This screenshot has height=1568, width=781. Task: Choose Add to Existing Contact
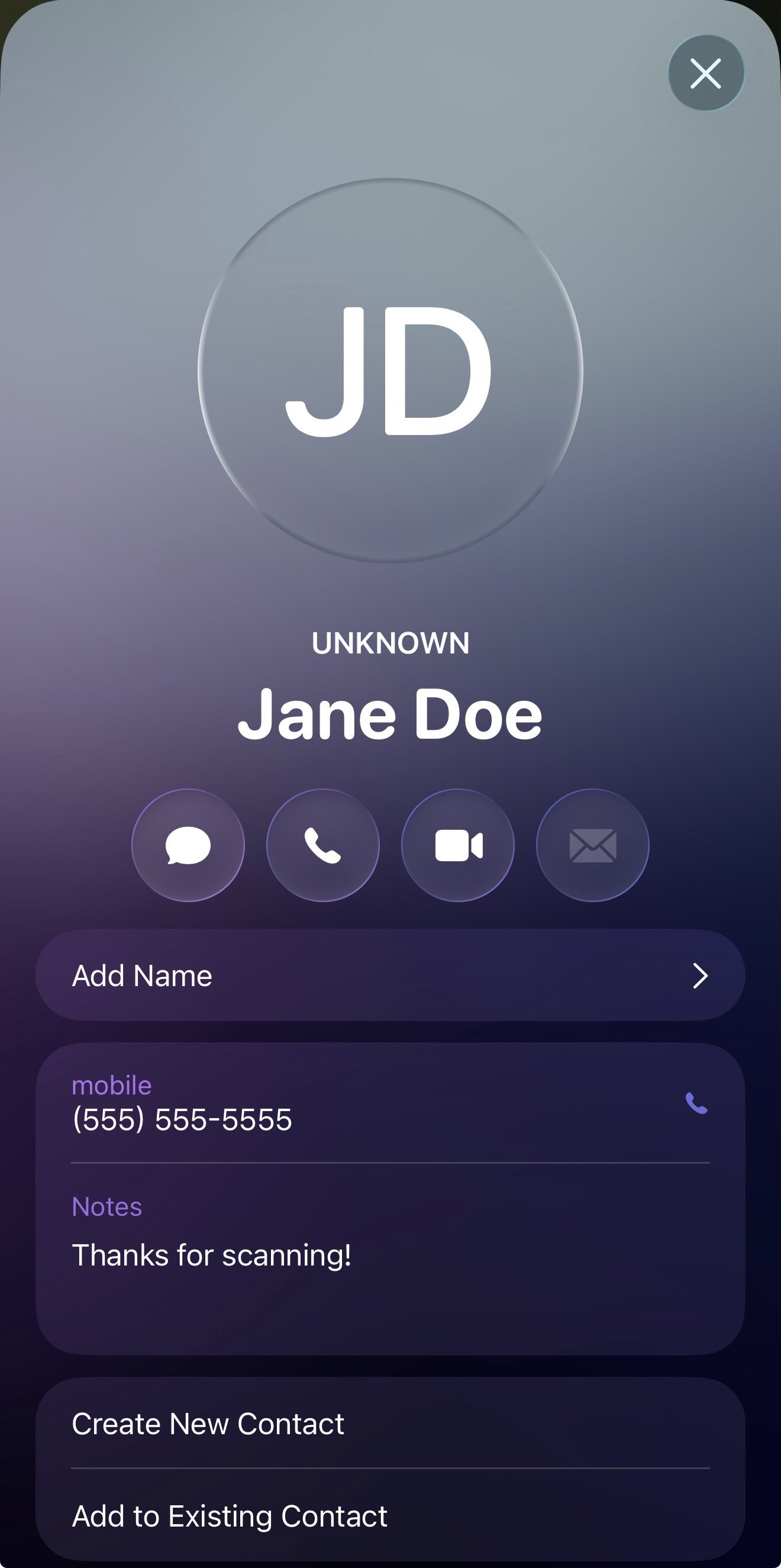[390, 1516]
